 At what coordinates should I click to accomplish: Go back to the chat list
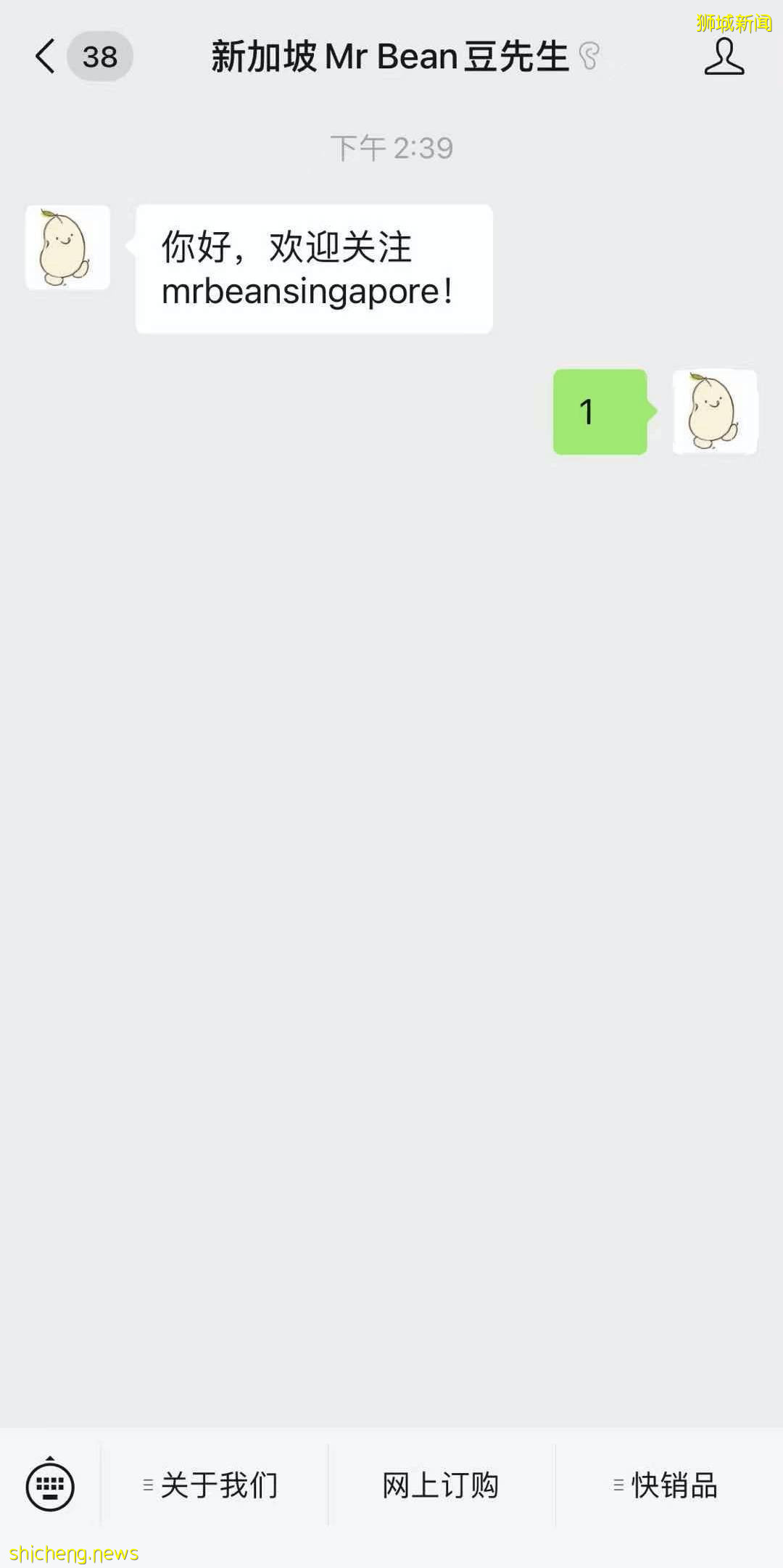point(46,57)
